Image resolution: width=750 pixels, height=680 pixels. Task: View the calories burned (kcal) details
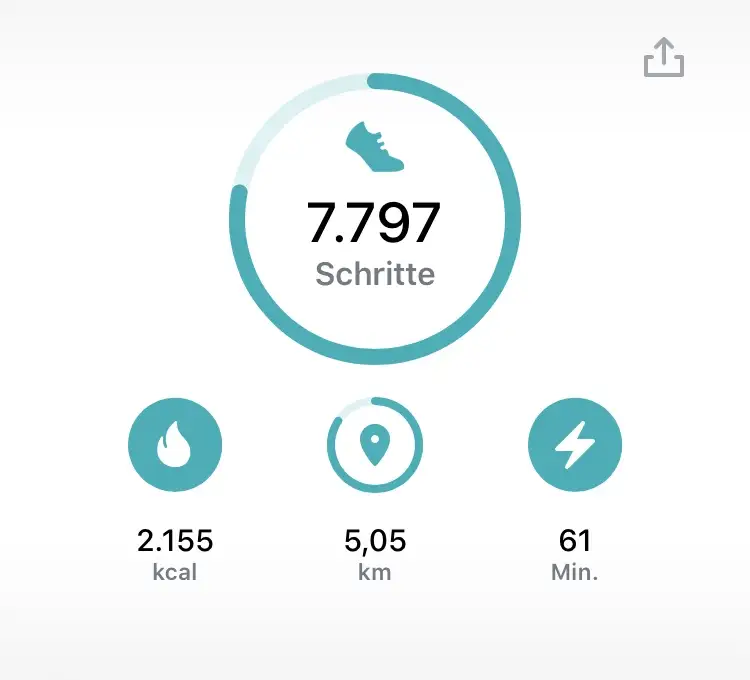[x=175, y=445]
